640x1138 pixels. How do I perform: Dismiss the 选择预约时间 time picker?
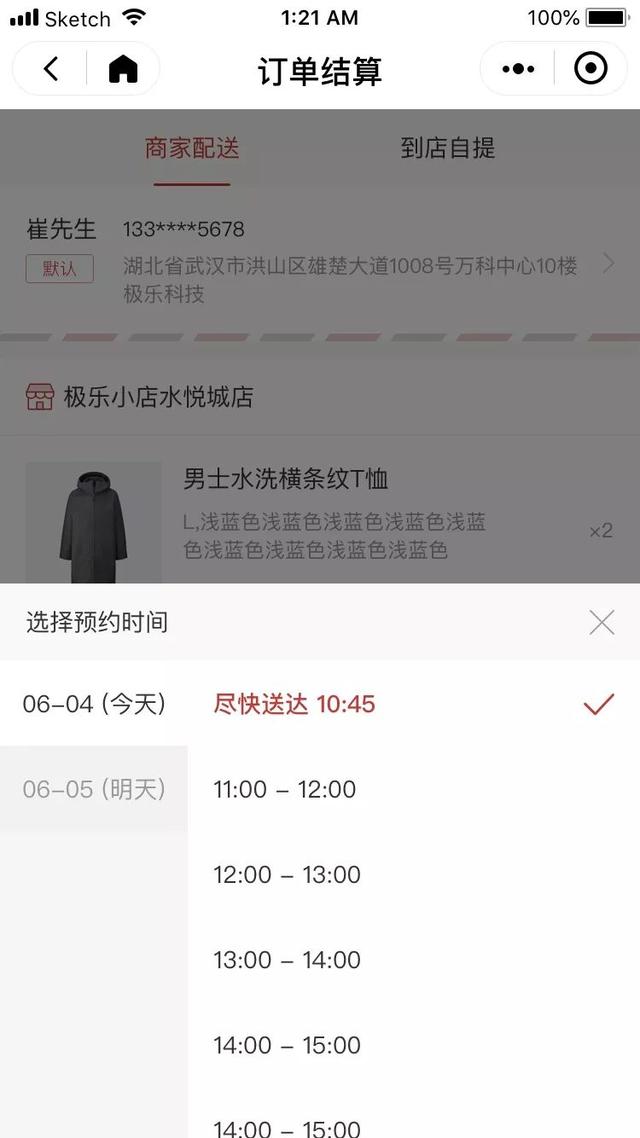tap(602, 623)
